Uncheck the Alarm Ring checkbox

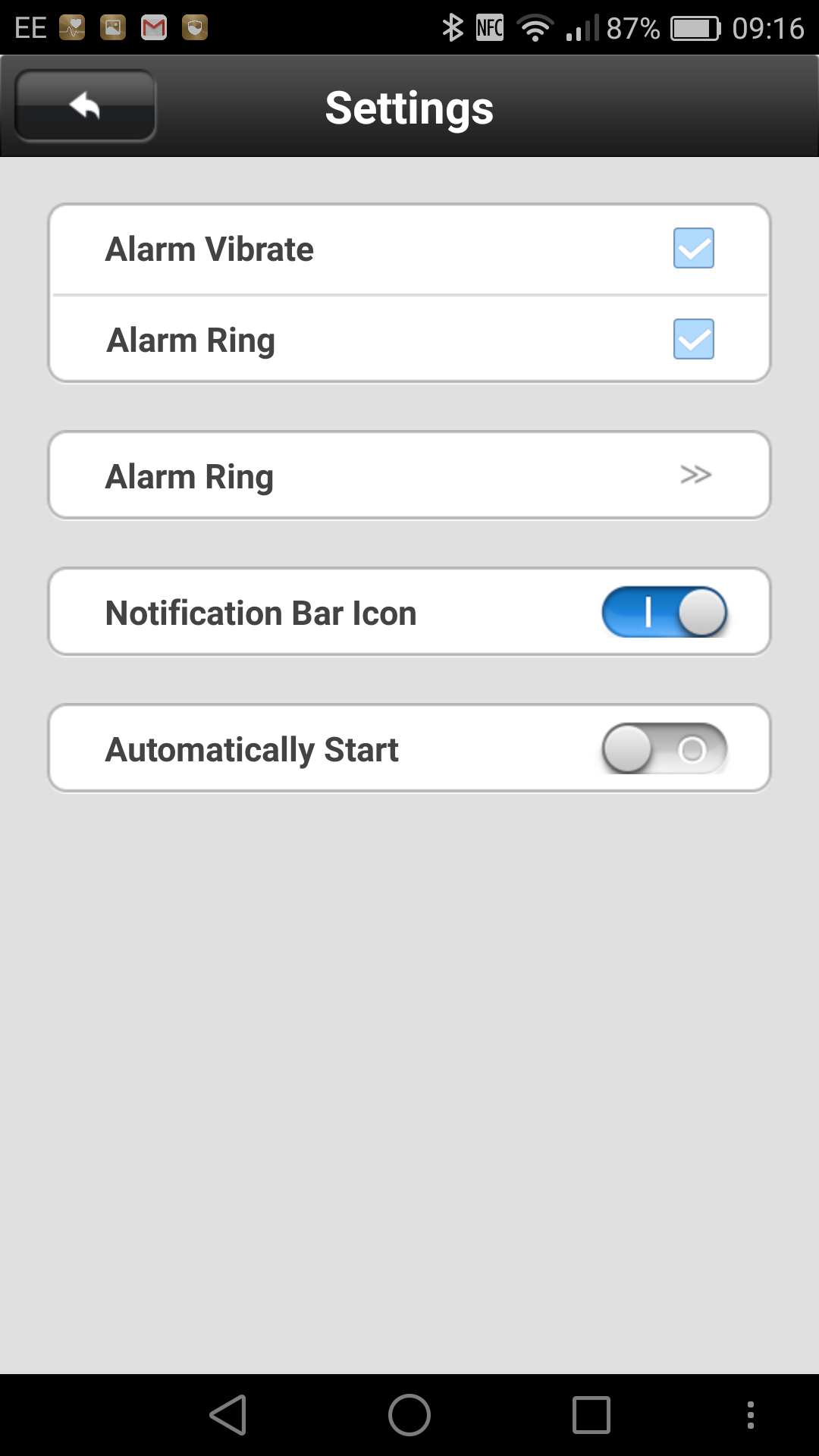694,339
